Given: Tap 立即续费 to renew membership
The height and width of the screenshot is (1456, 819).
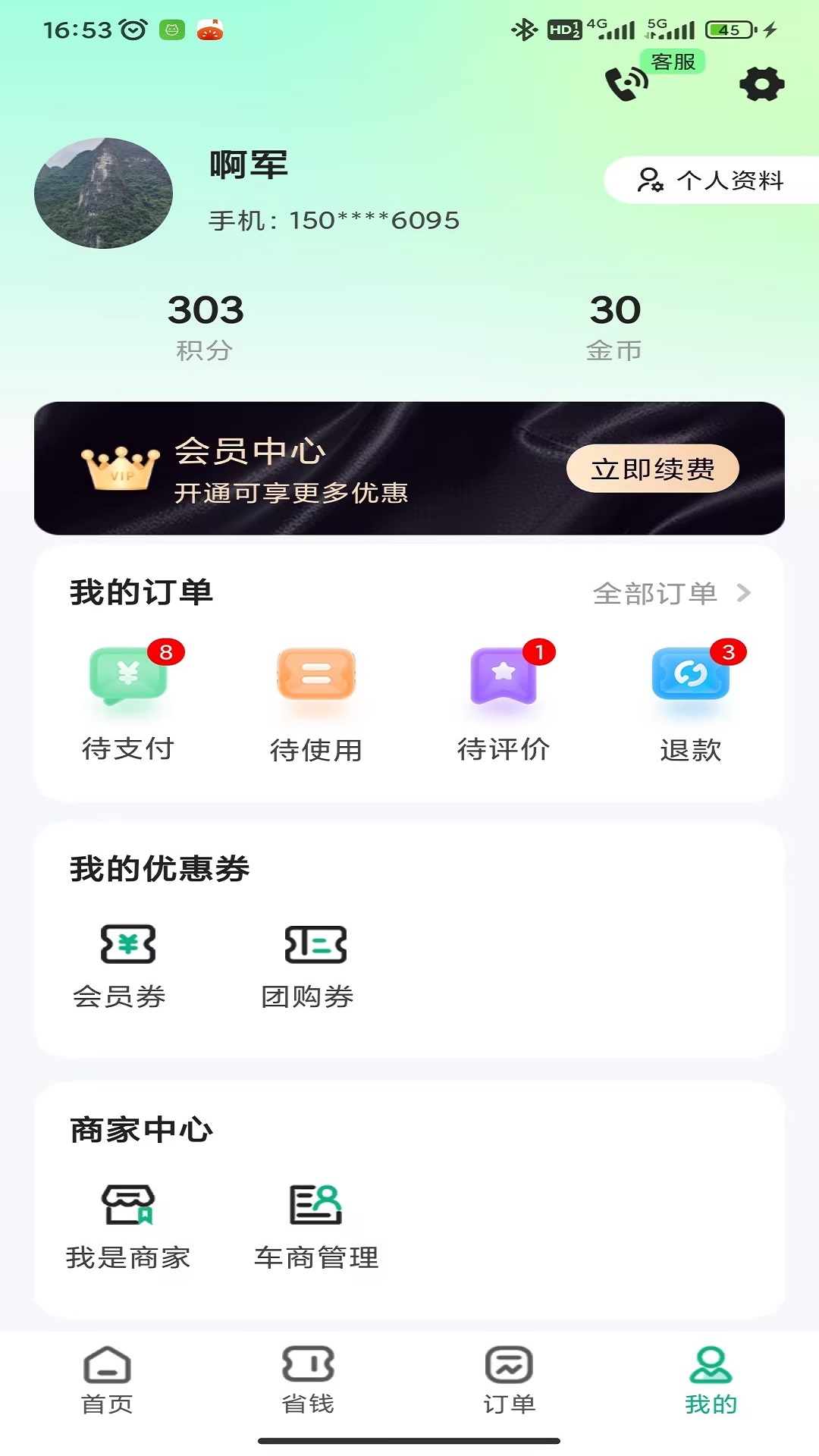Looking at the screenshot, I should (652, 469).
